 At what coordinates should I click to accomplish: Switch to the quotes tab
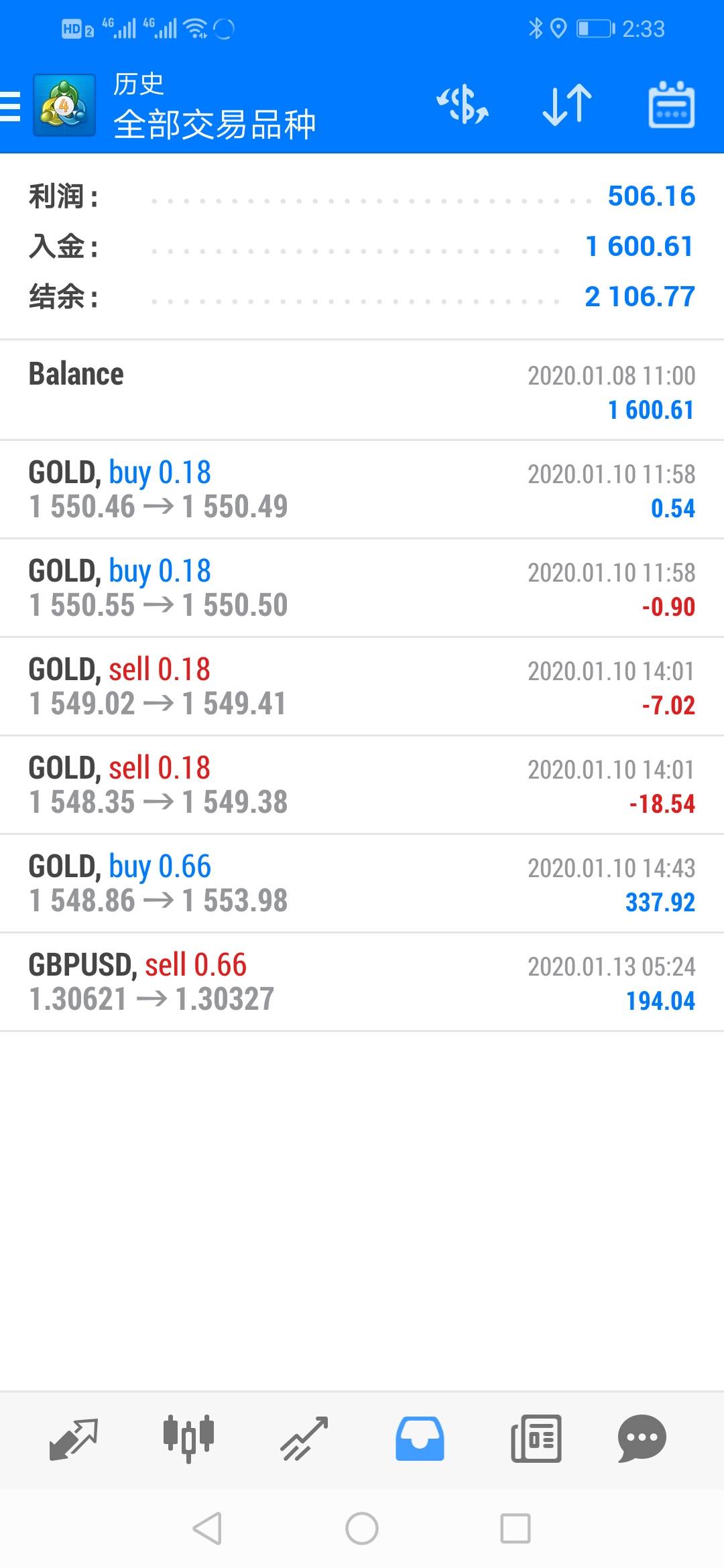click(x=74, y=1439)
